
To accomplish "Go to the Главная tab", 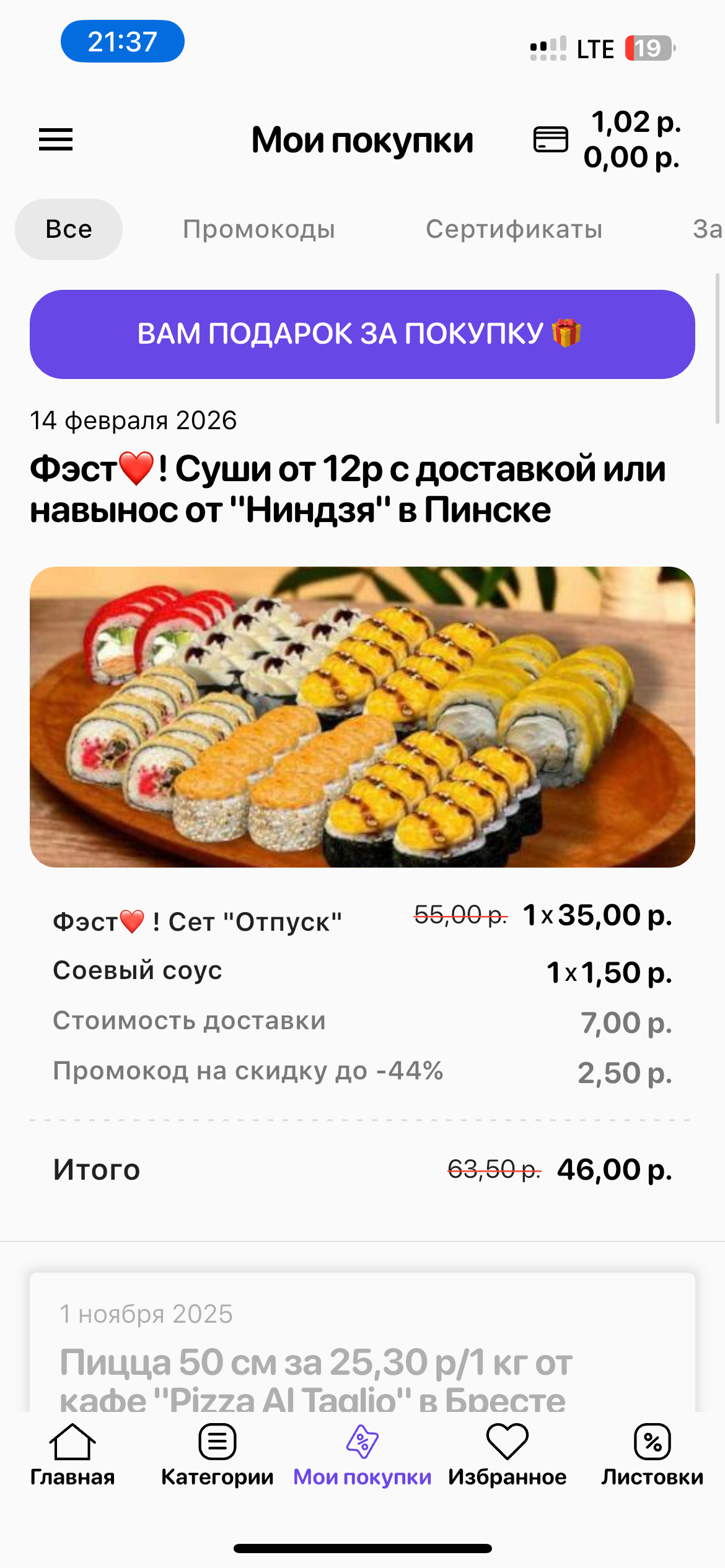I will [72, 1455].
